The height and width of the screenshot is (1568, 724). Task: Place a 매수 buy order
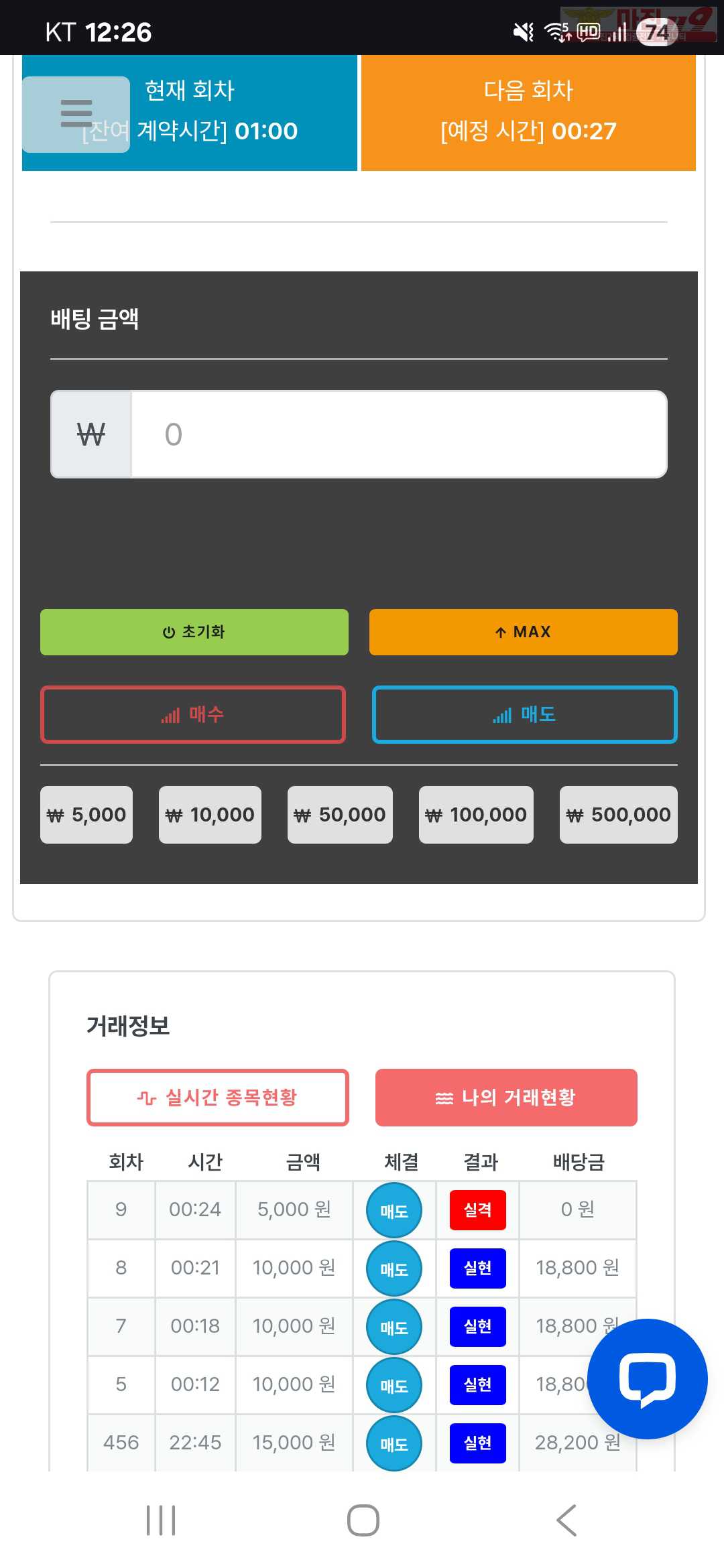(193, 714)
